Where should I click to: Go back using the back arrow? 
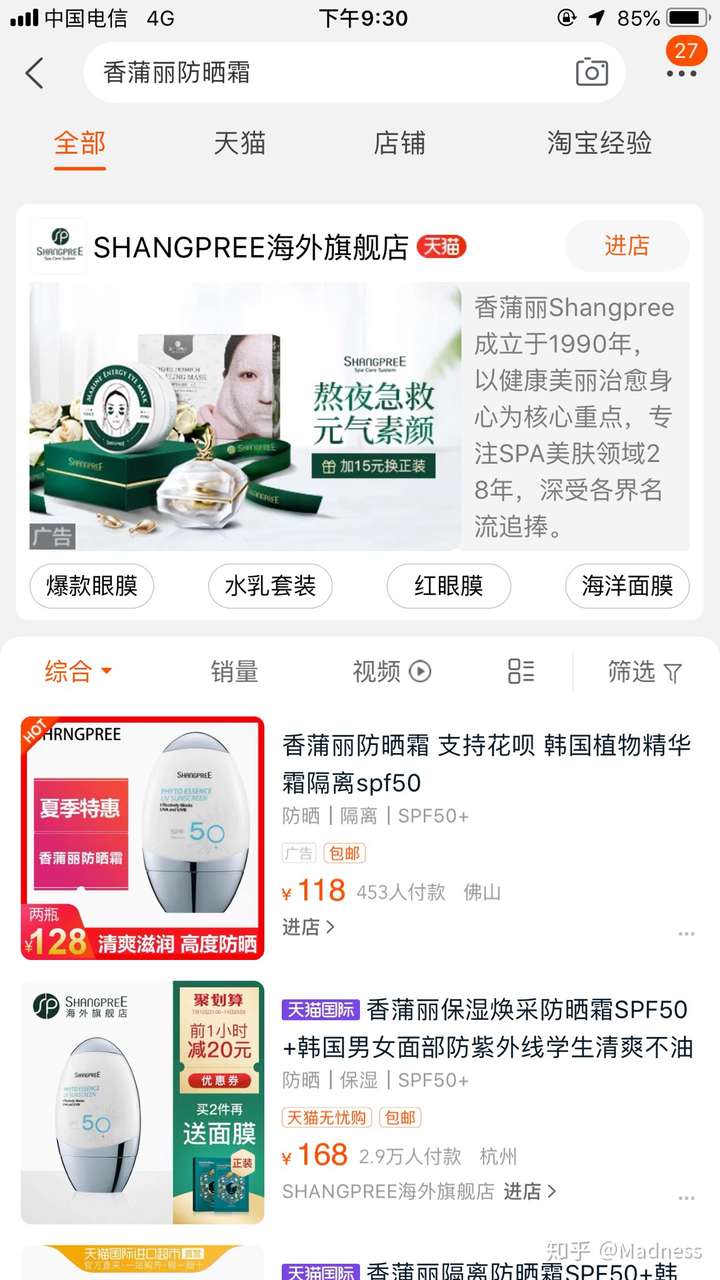coord(36,73)
